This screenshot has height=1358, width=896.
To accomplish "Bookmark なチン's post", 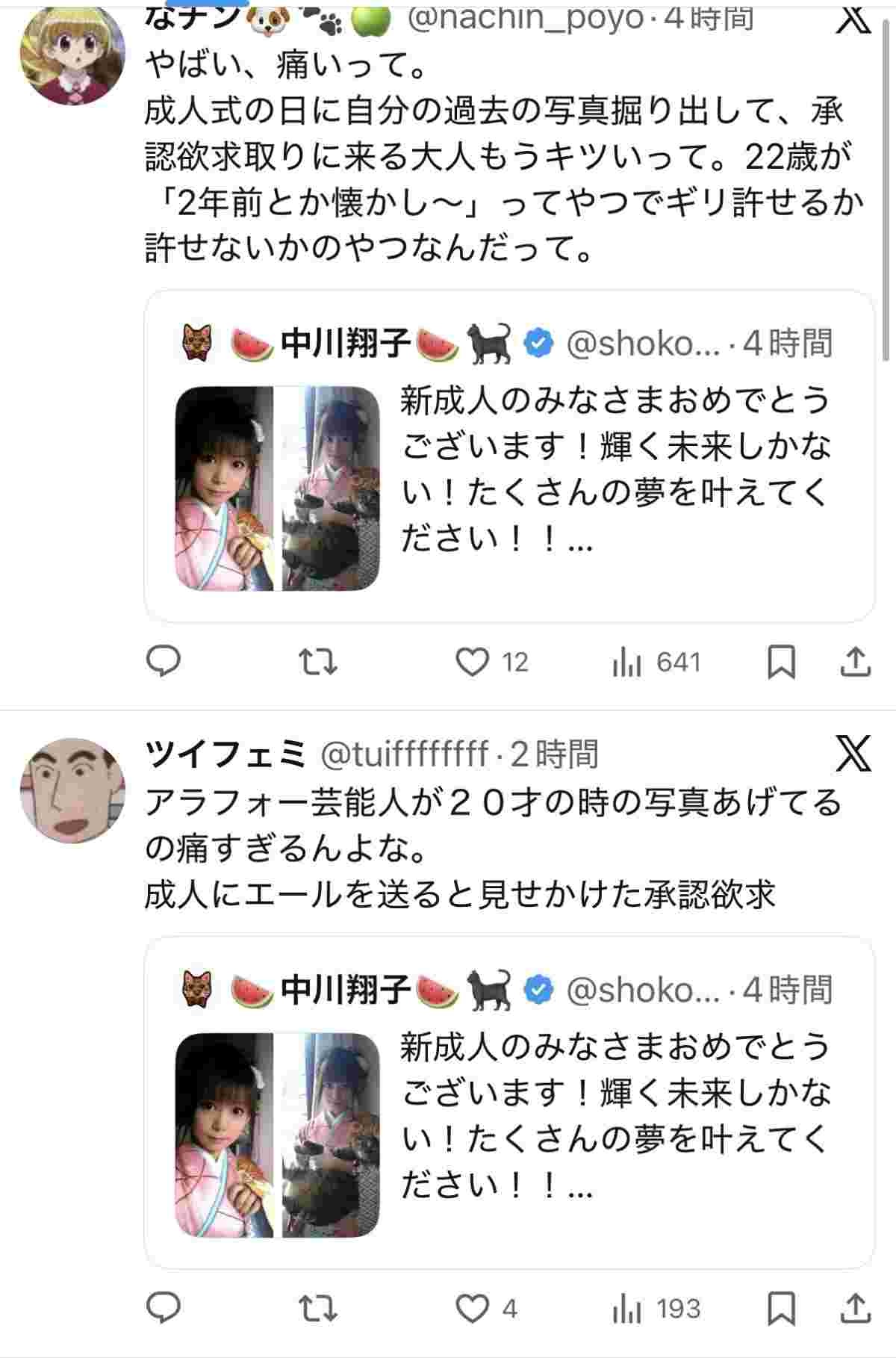I will click(782, 662).
